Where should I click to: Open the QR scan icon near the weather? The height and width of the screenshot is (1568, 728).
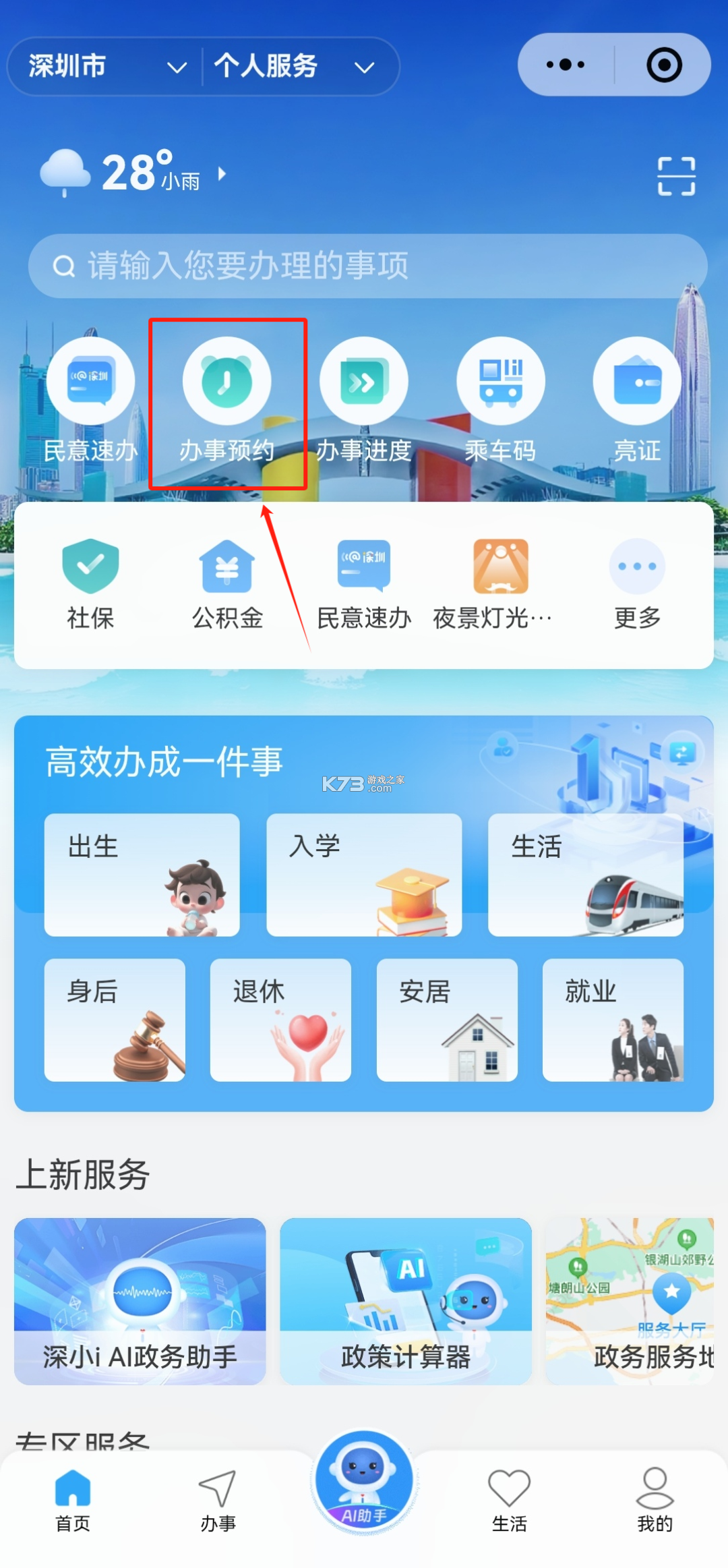[x=676, y=175]
